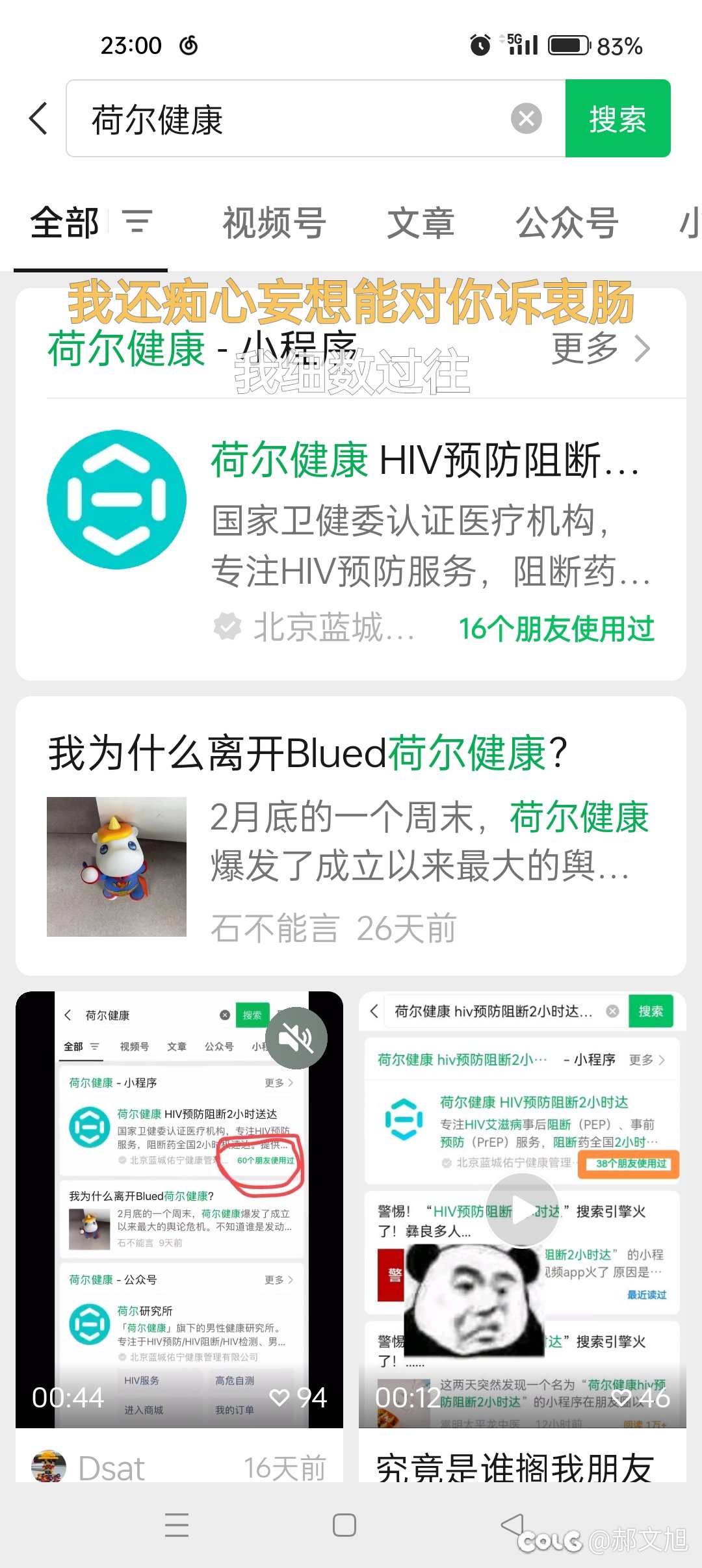Image resolution: width=702 pixels, height=1568 pixels.
Task: Open the filter icon beside 全部
Action: (138, 222)
